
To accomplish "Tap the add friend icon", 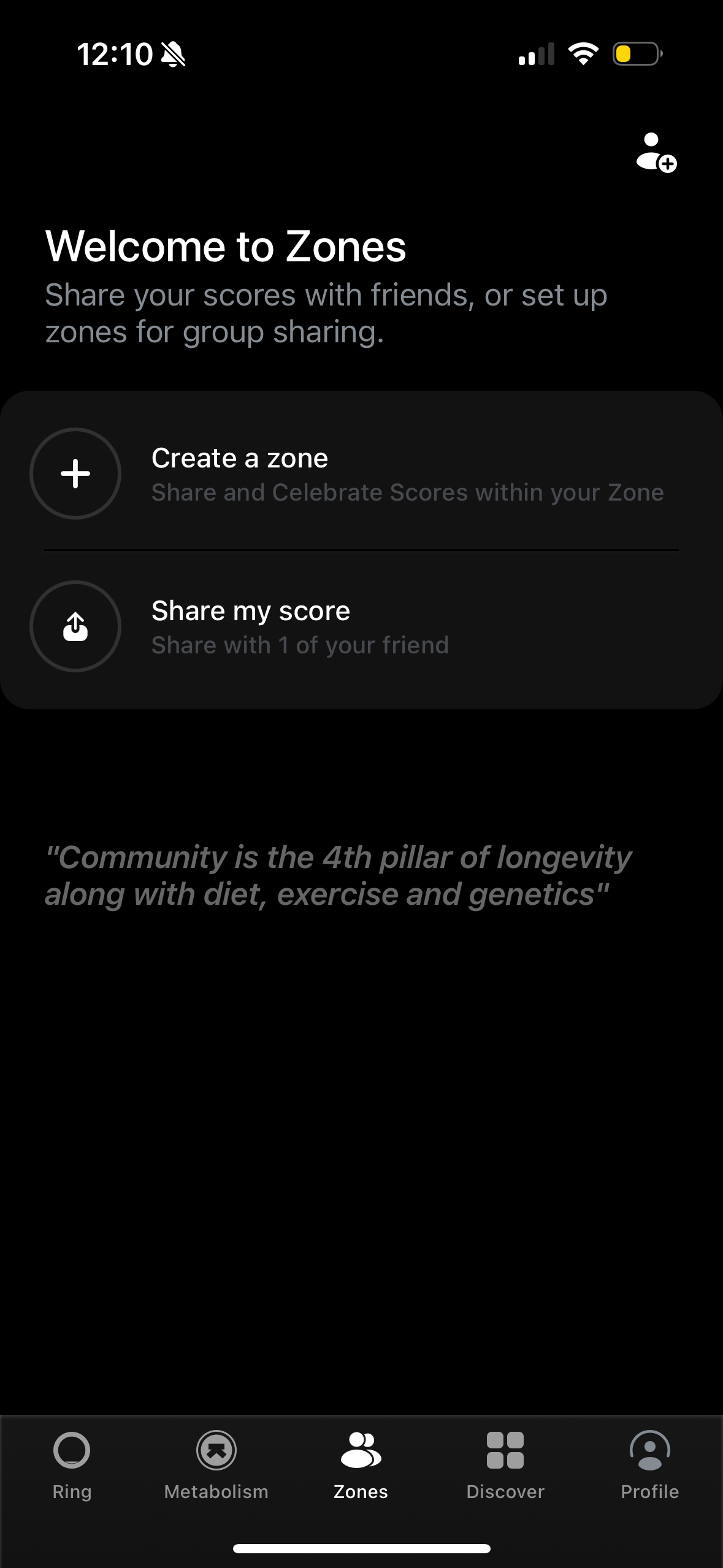I will 656,152.
